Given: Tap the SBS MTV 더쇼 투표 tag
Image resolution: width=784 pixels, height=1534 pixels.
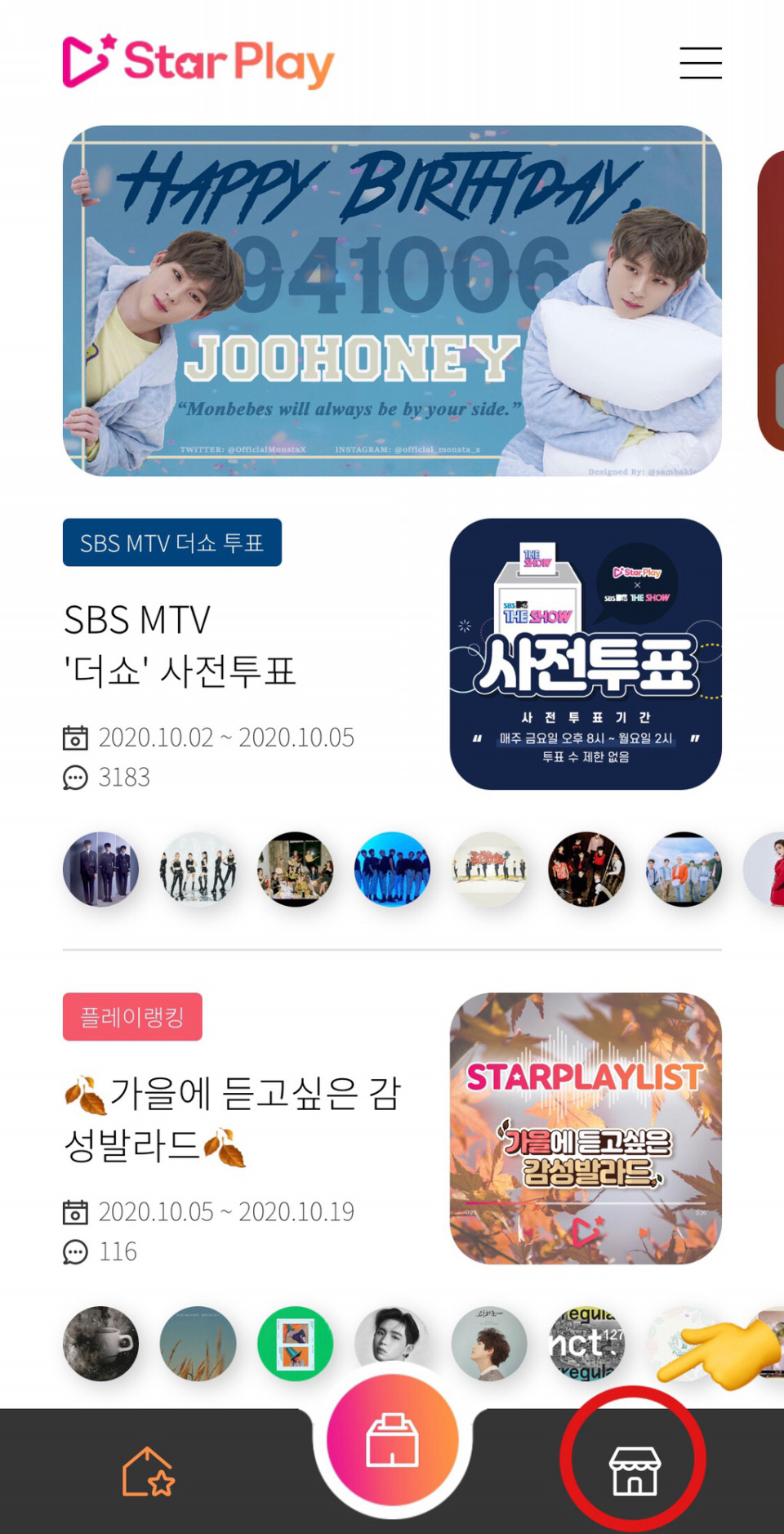Looking at the screenshot, I should tap(172, 542).
